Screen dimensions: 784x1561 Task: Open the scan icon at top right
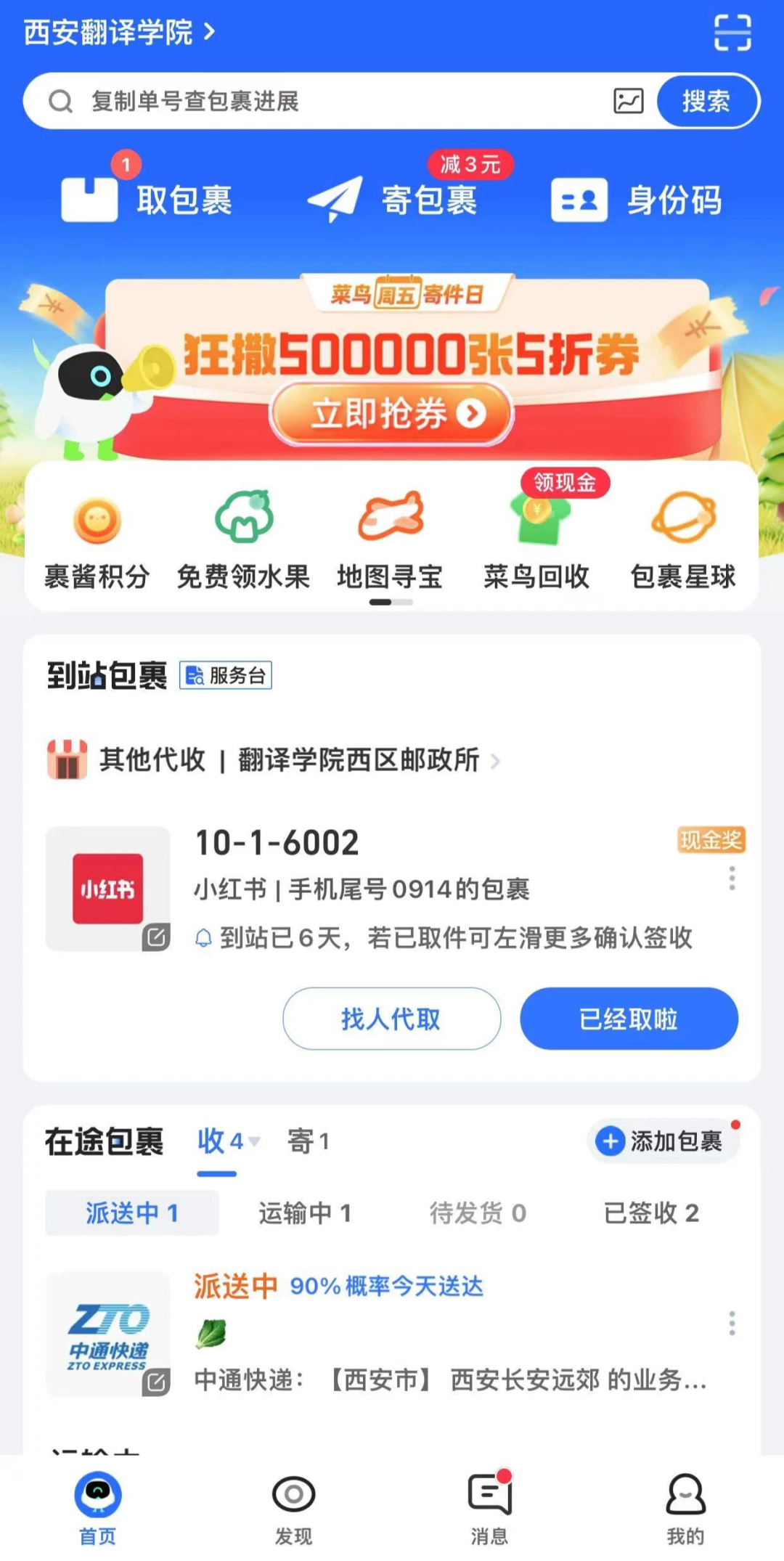coord(732,33)
